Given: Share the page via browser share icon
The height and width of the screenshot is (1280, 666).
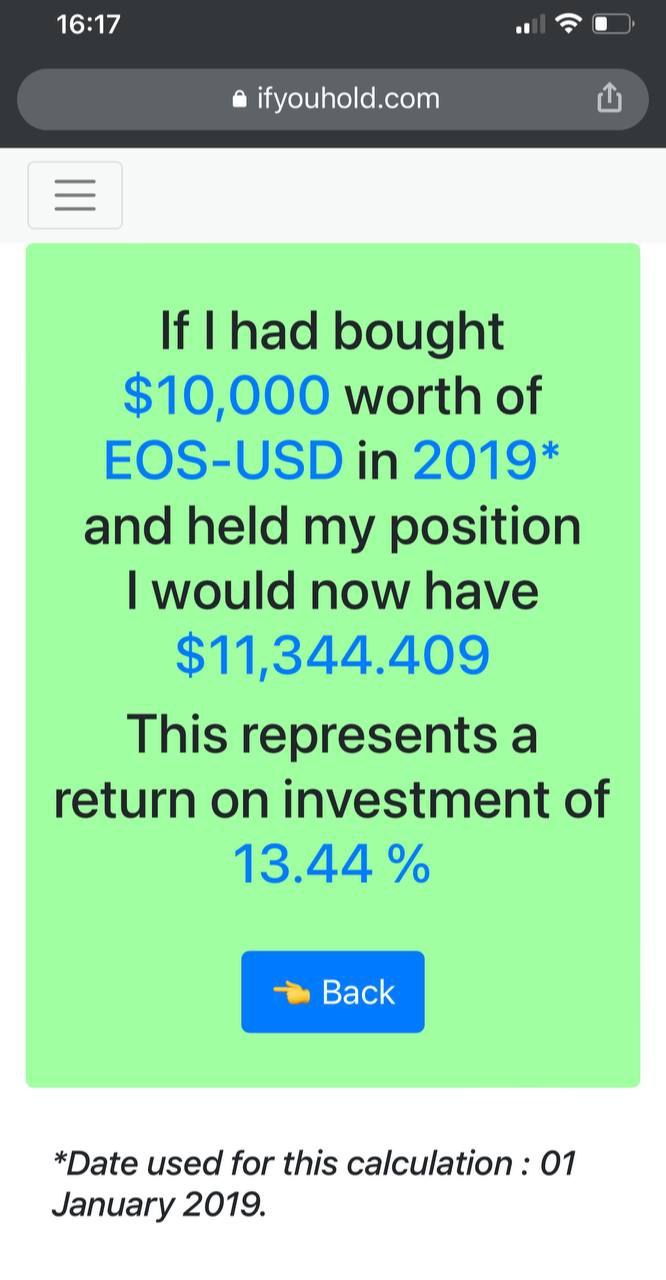Looking at the screenshot, I should coord(609,99).
